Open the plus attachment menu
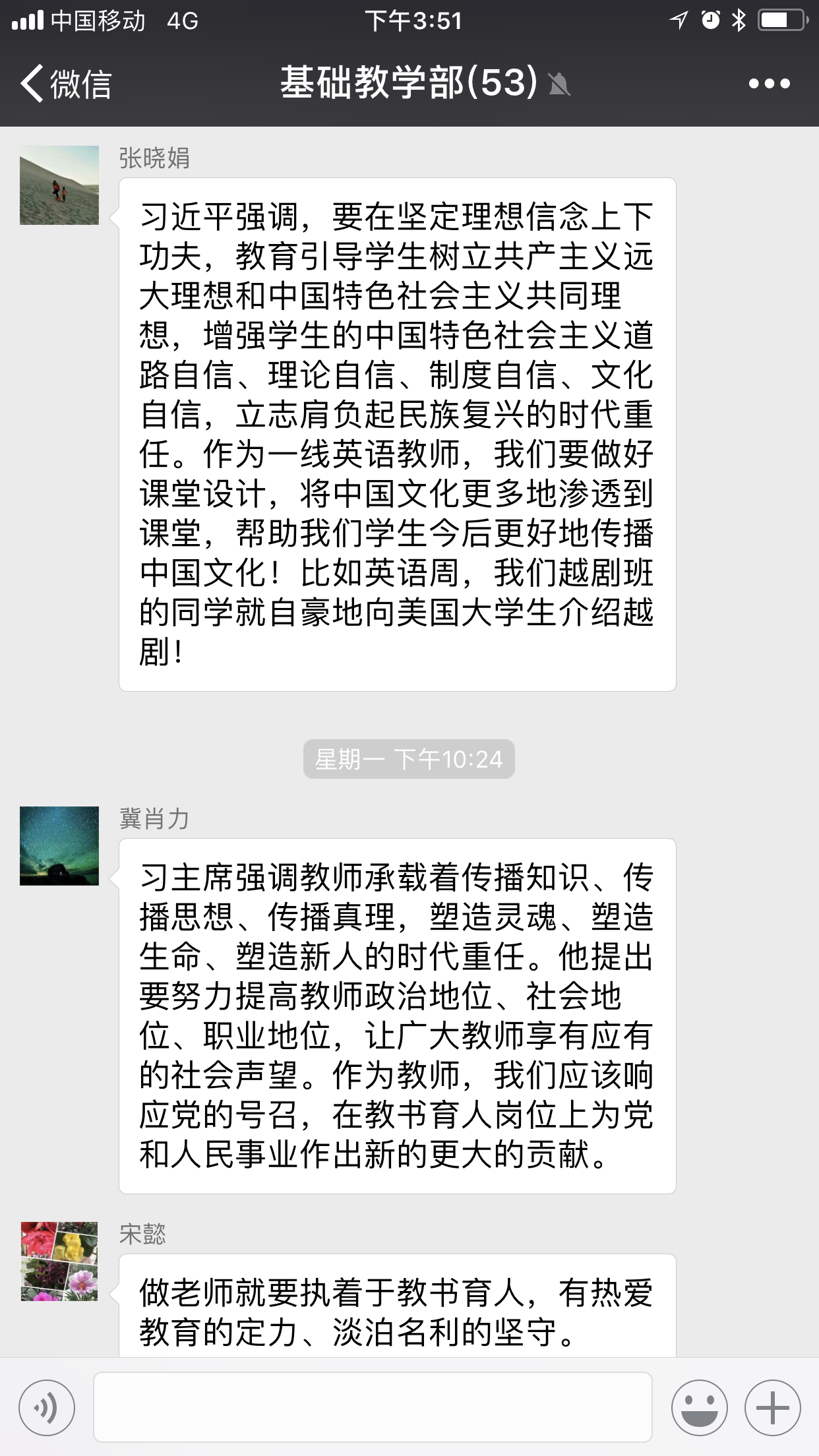 click(773, 1408)
